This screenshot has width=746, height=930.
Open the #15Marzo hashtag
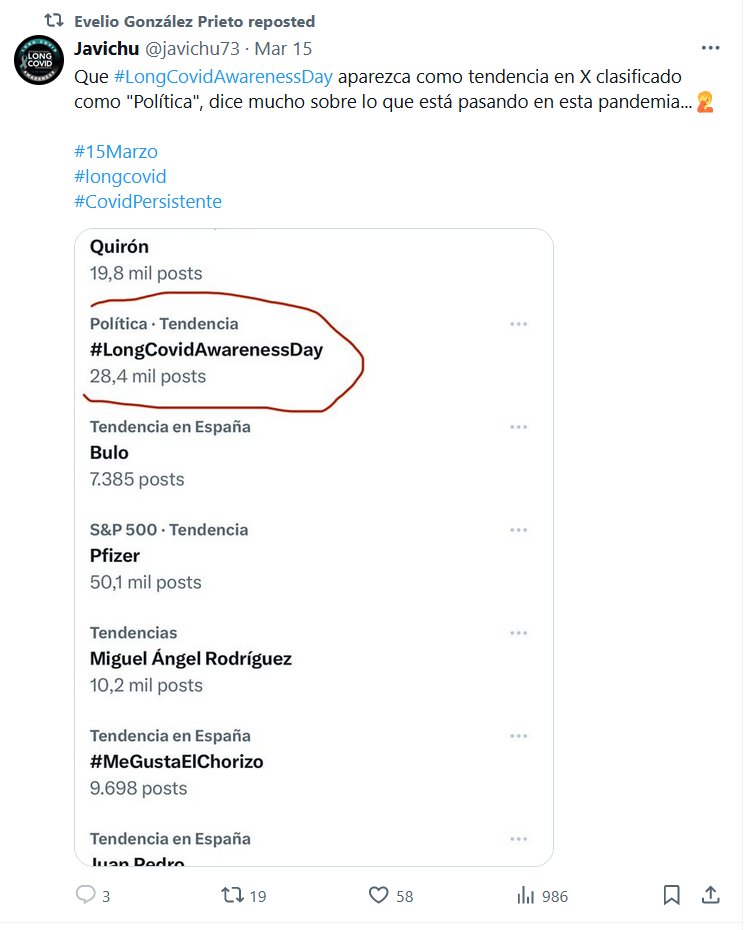pos(116,152)
